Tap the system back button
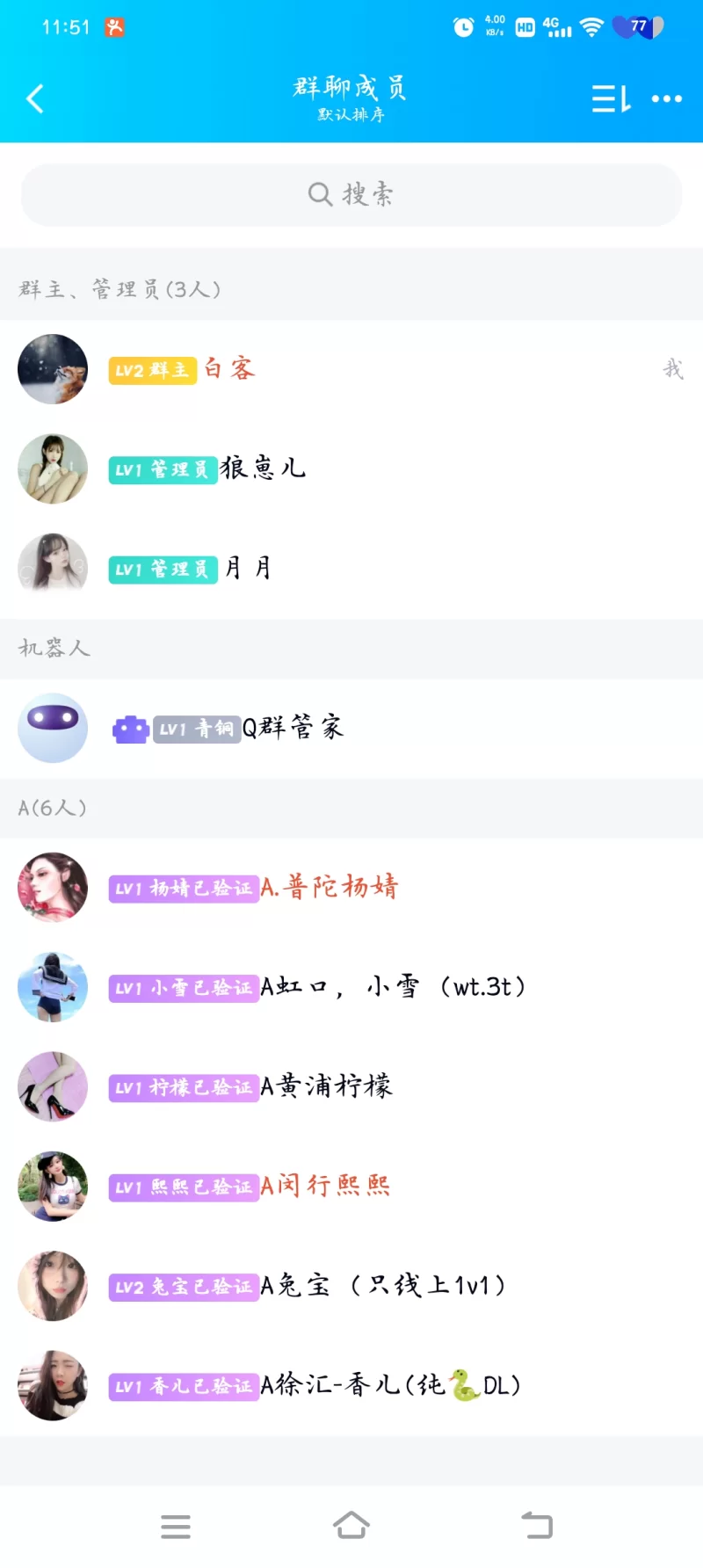The image size is (703, 1568). [x=536, y=1526]
